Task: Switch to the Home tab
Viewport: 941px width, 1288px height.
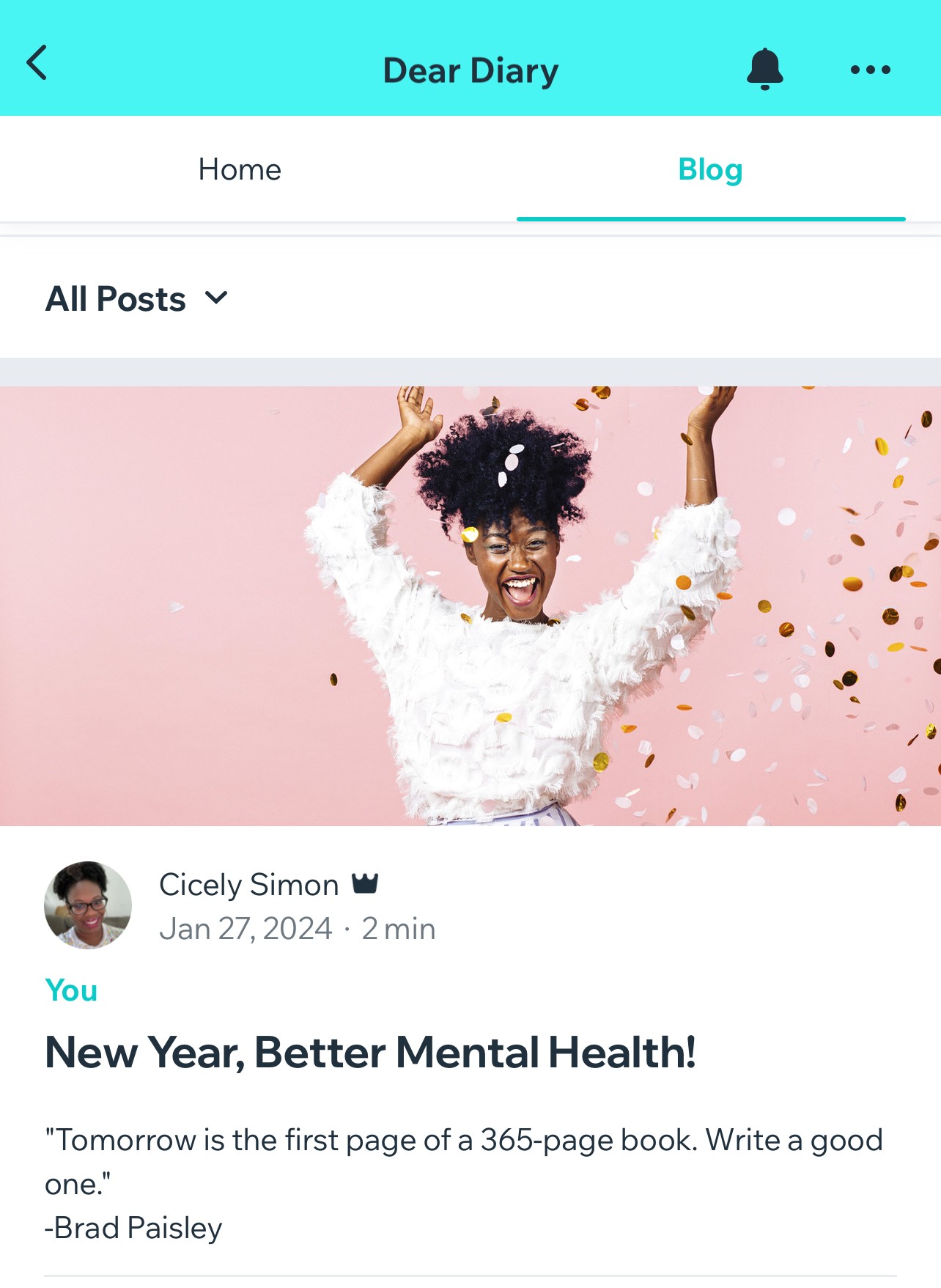Action: click(240, 170)
